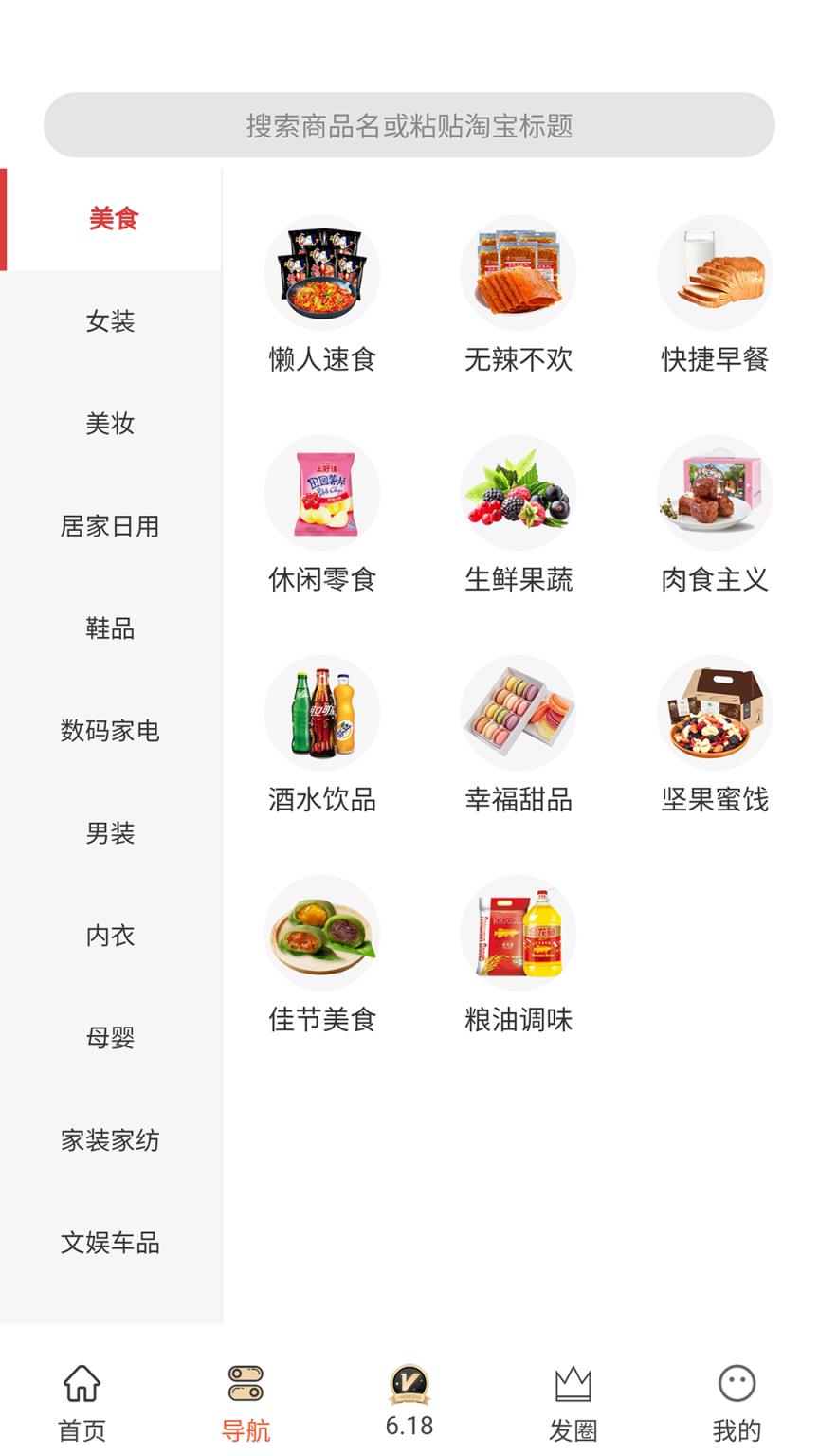The image size is (819, 1456).
Task: Select the 无辣不欢 spicy food icon
Action: click(x=519, y=272)
